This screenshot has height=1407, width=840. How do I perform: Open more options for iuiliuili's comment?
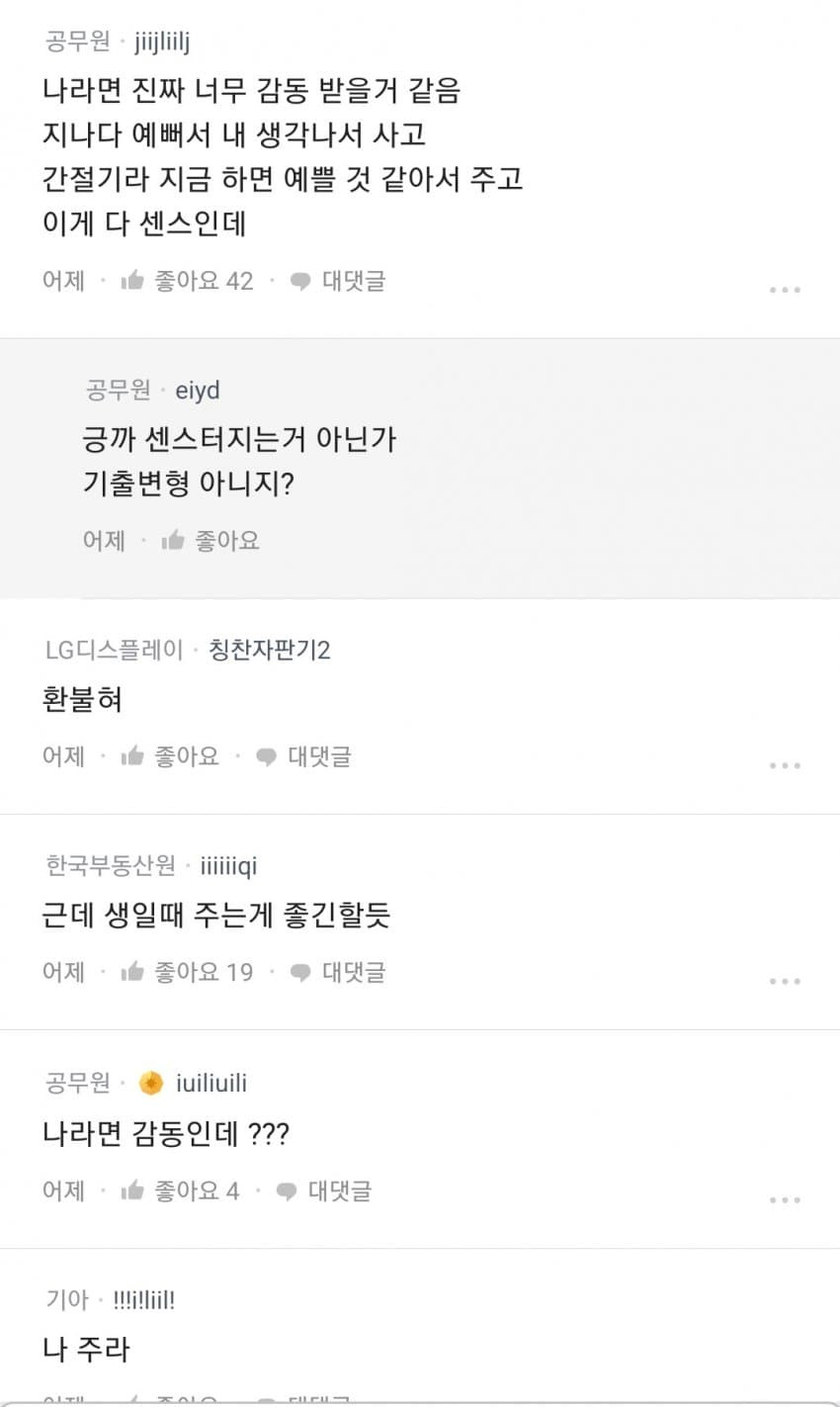(784, 1199)
